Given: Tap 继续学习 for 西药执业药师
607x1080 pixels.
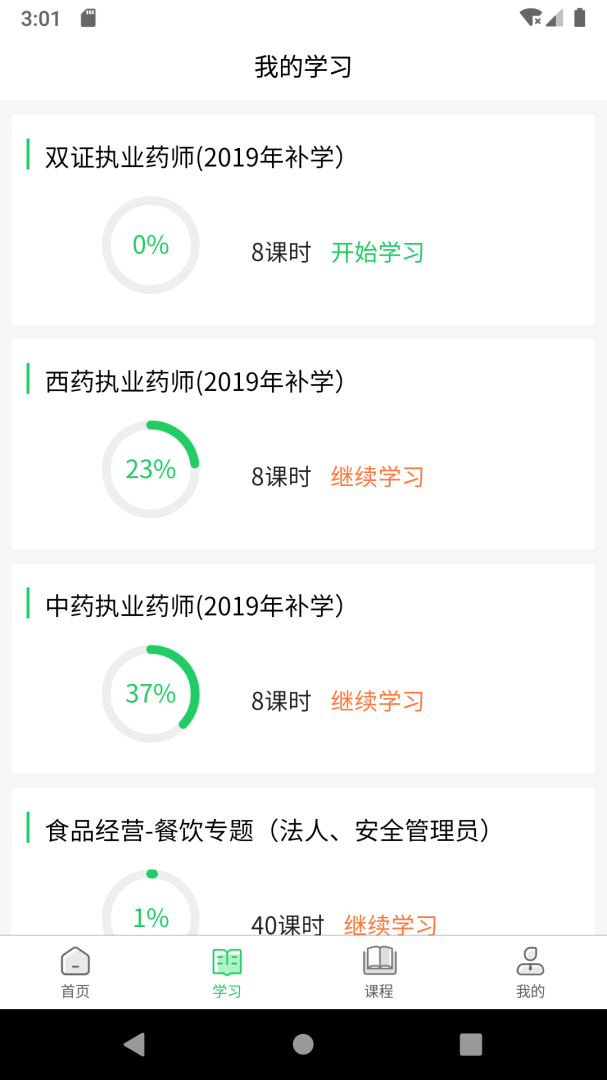Looking at the screenshot, I should [377, 477].
